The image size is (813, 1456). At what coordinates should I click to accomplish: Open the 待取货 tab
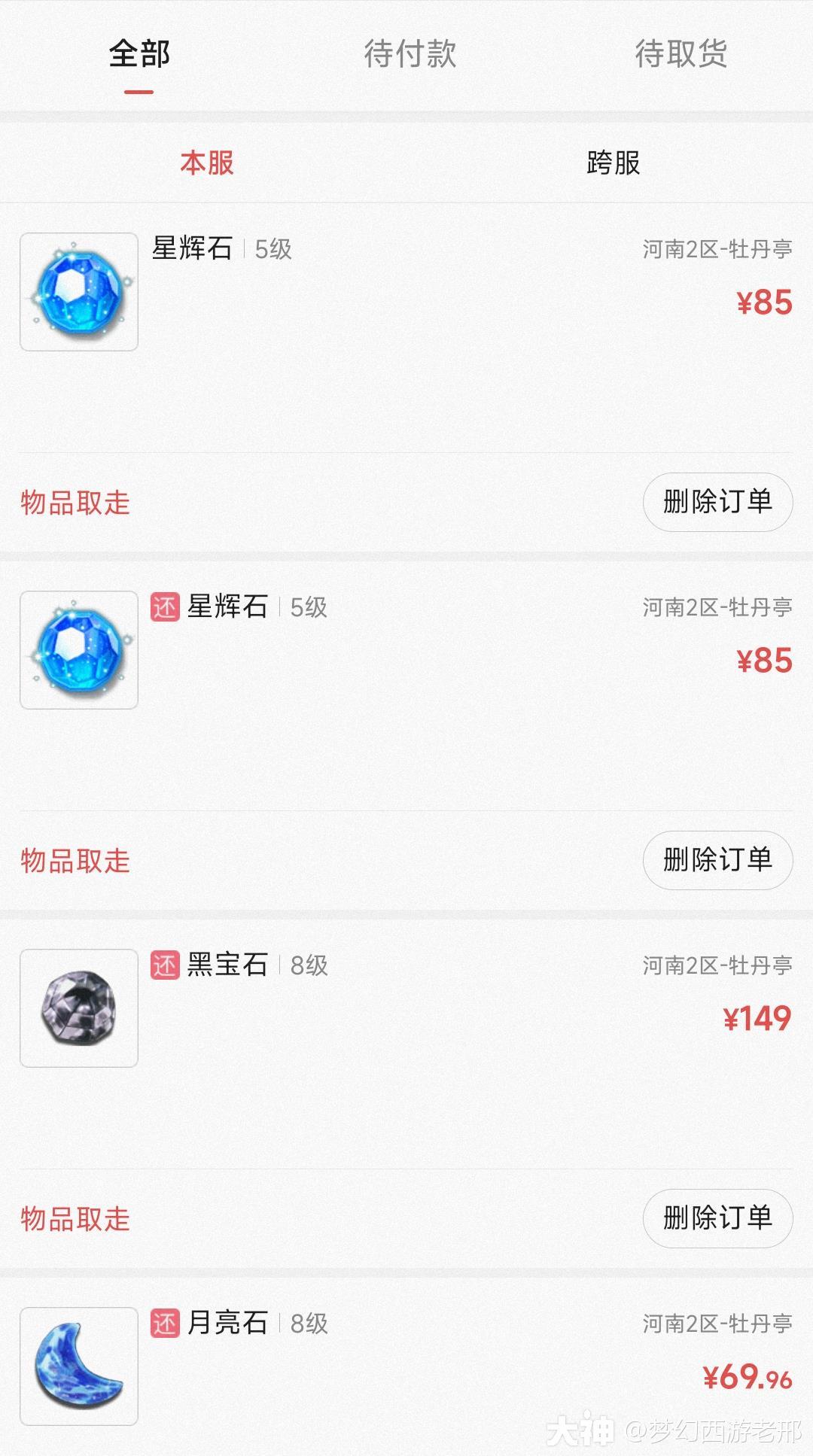point(681,54)
